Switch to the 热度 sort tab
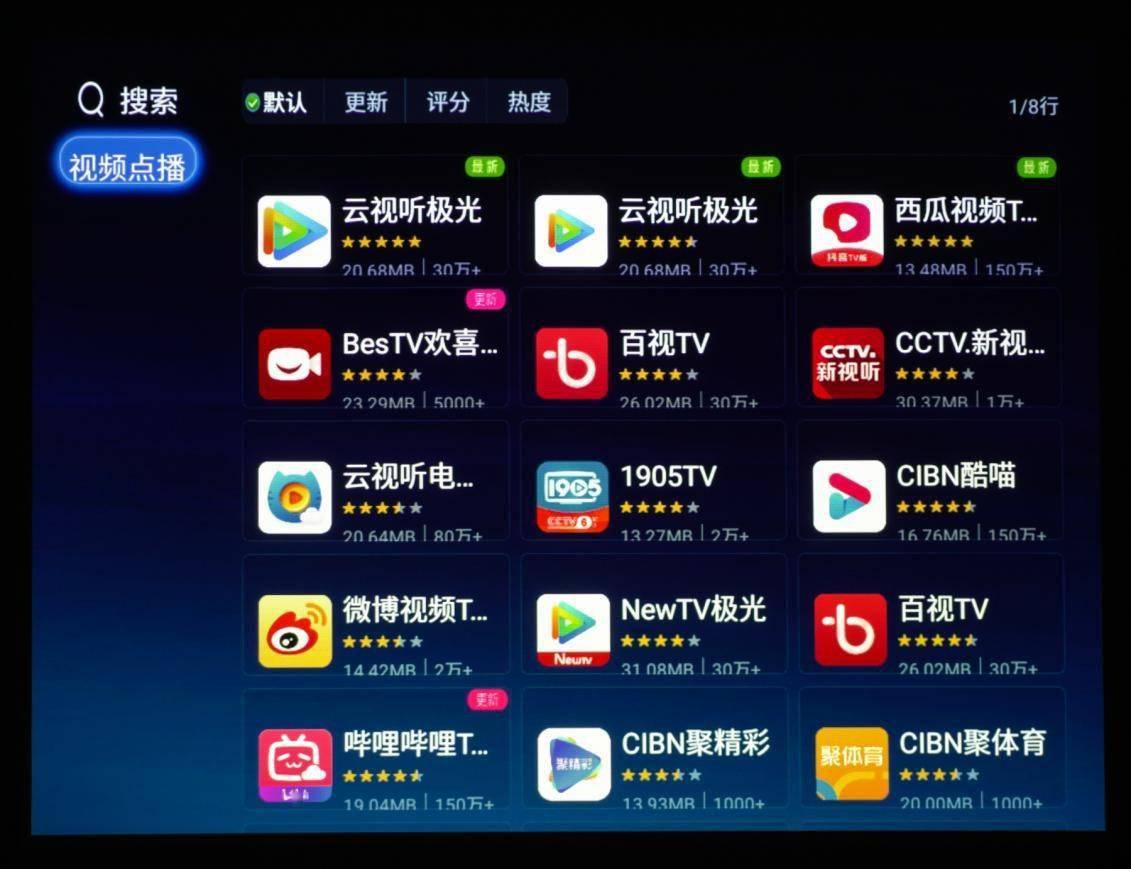Image resolution: width=1131 pixels, height=869 pixels. [x=529, y=102]
